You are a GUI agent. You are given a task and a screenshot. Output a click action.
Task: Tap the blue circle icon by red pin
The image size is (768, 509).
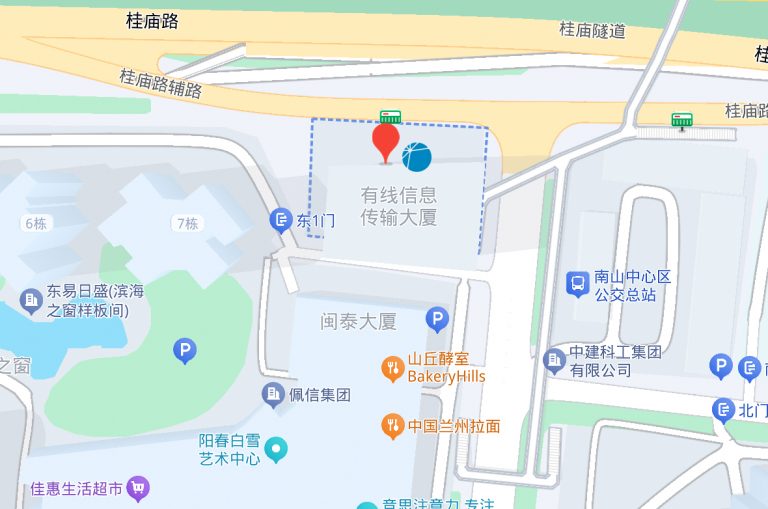point(416,156)
